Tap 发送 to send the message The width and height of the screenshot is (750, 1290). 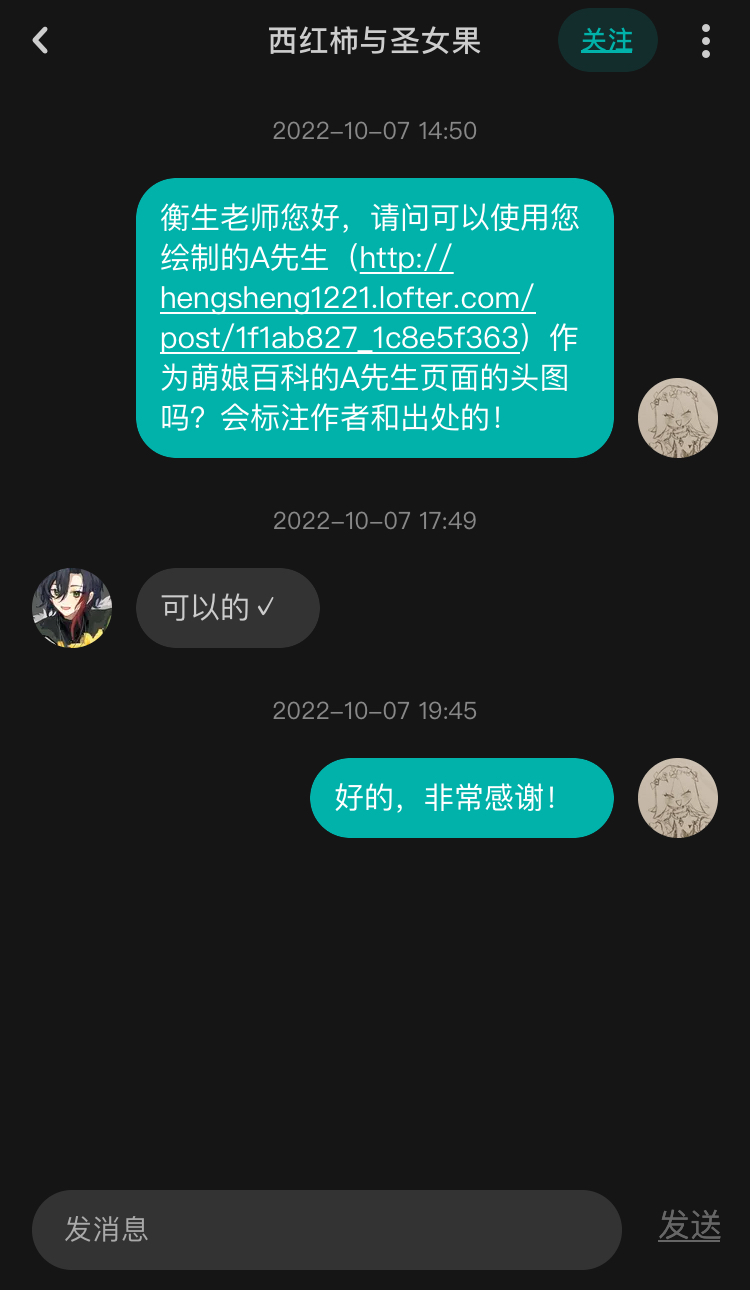689,1226
